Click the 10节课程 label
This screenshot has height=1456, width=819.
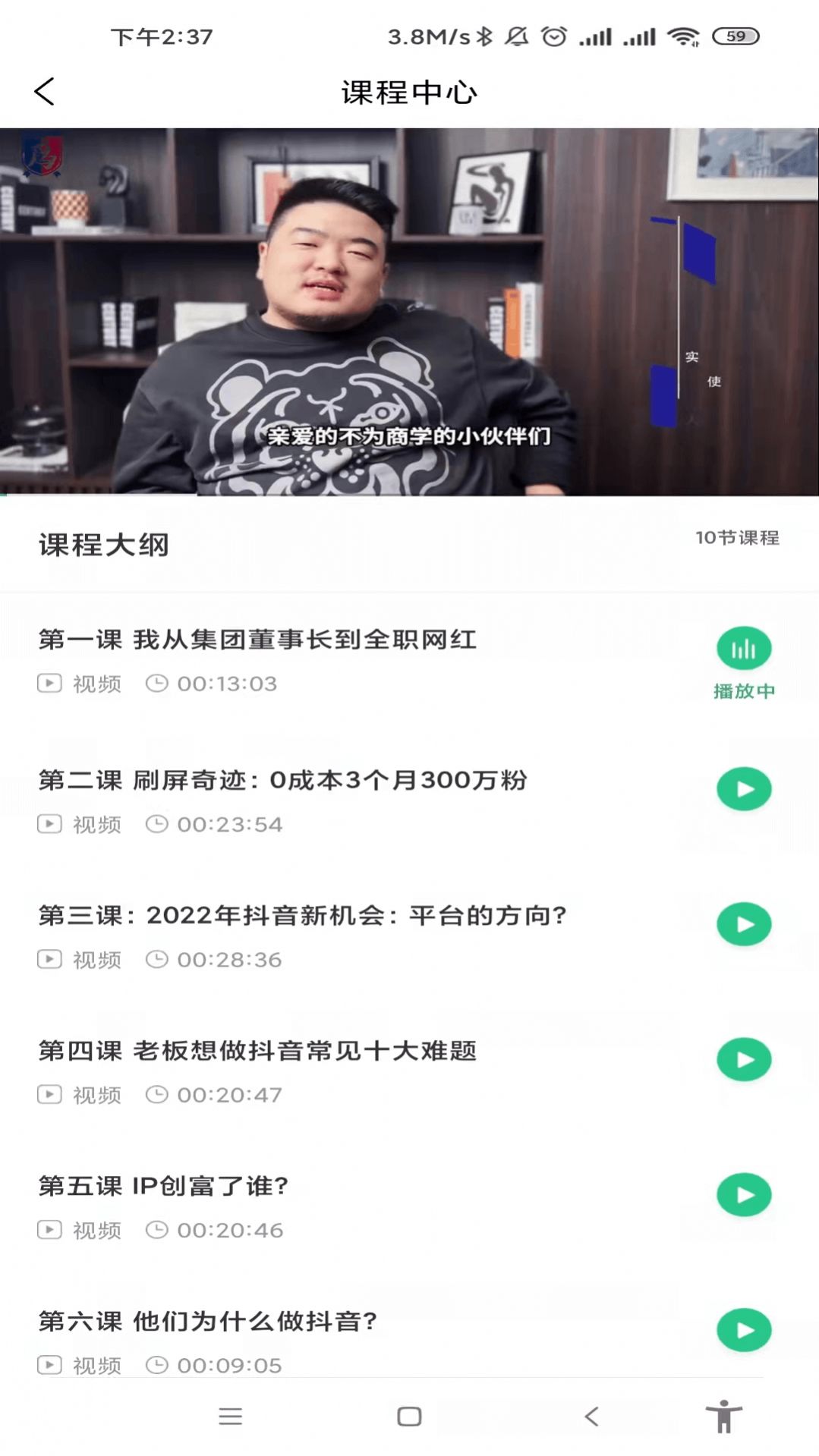735,536
